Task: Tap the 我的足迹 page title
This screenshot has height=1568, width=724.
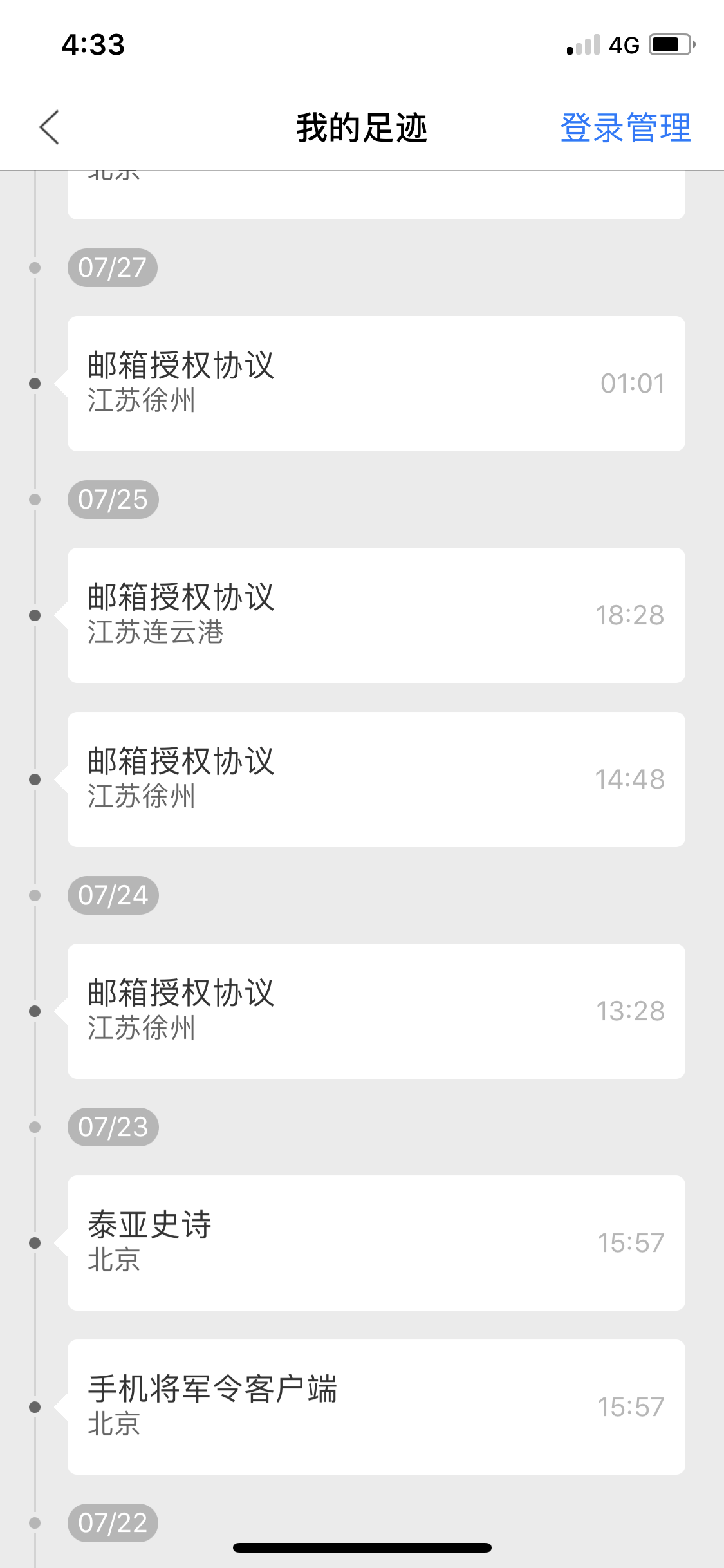Action: coord(362,127)
